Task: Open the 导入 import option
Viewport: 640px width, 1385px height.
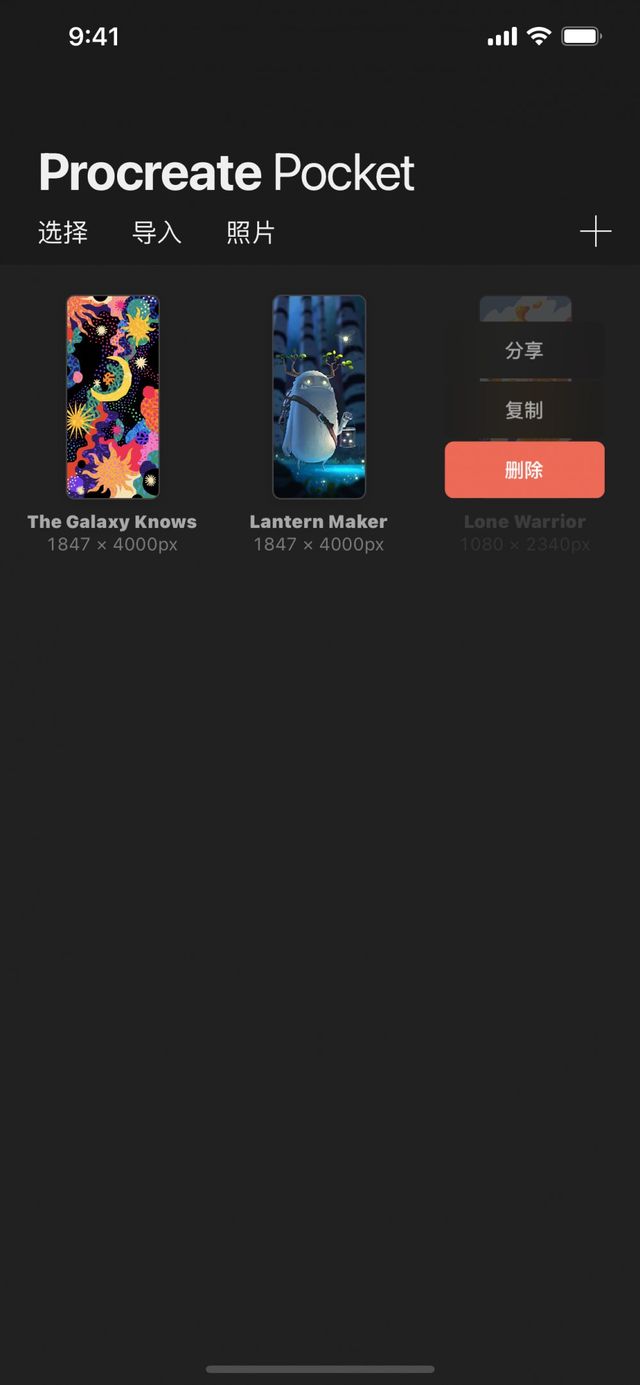Action: [157, 233]
